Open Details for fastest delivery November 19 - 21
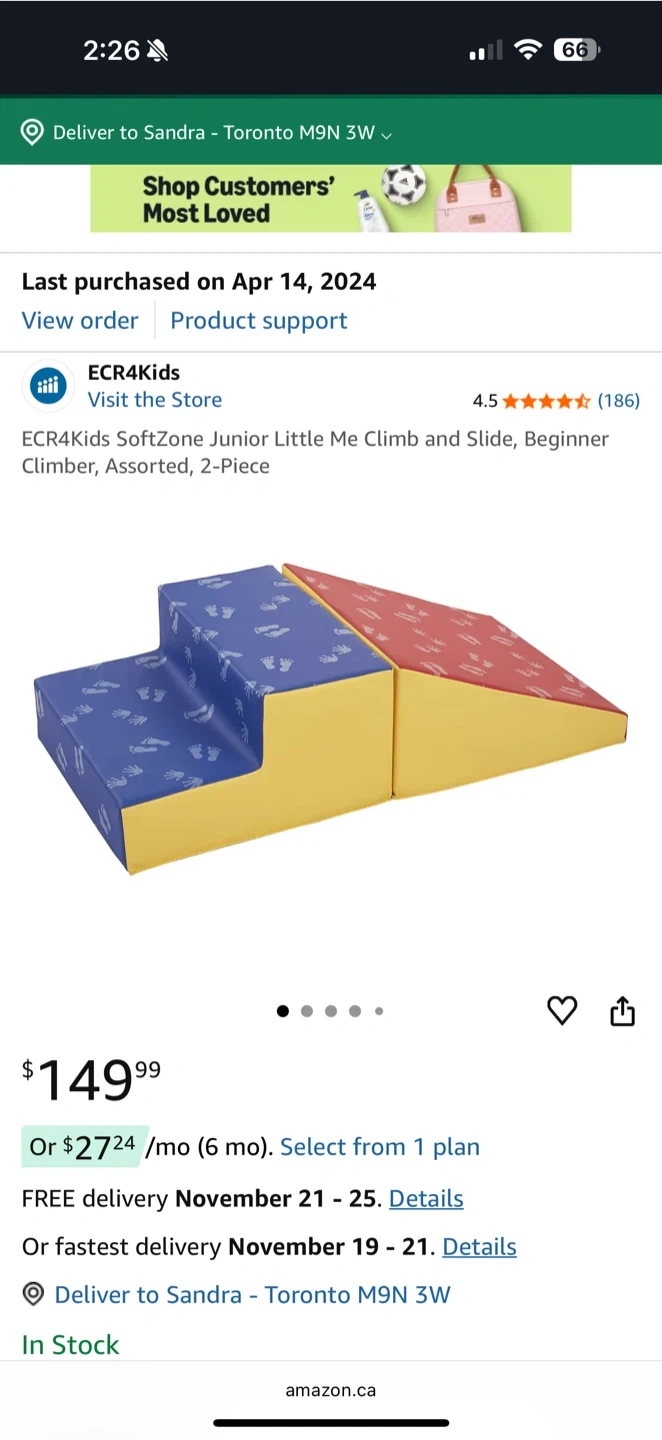 479,1247
